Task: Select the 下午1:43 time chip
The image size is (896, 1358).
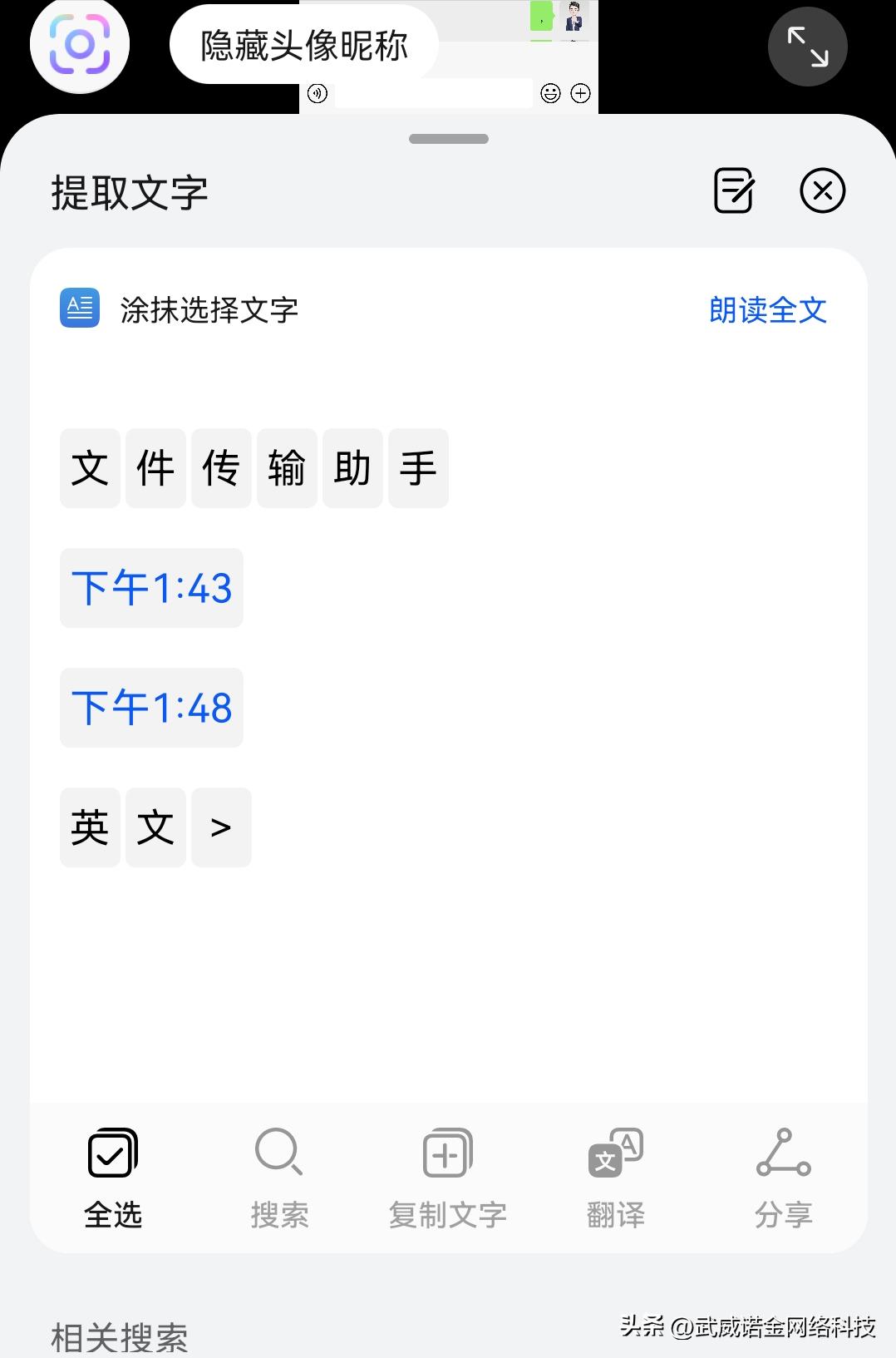Action: tap(150, 588)
